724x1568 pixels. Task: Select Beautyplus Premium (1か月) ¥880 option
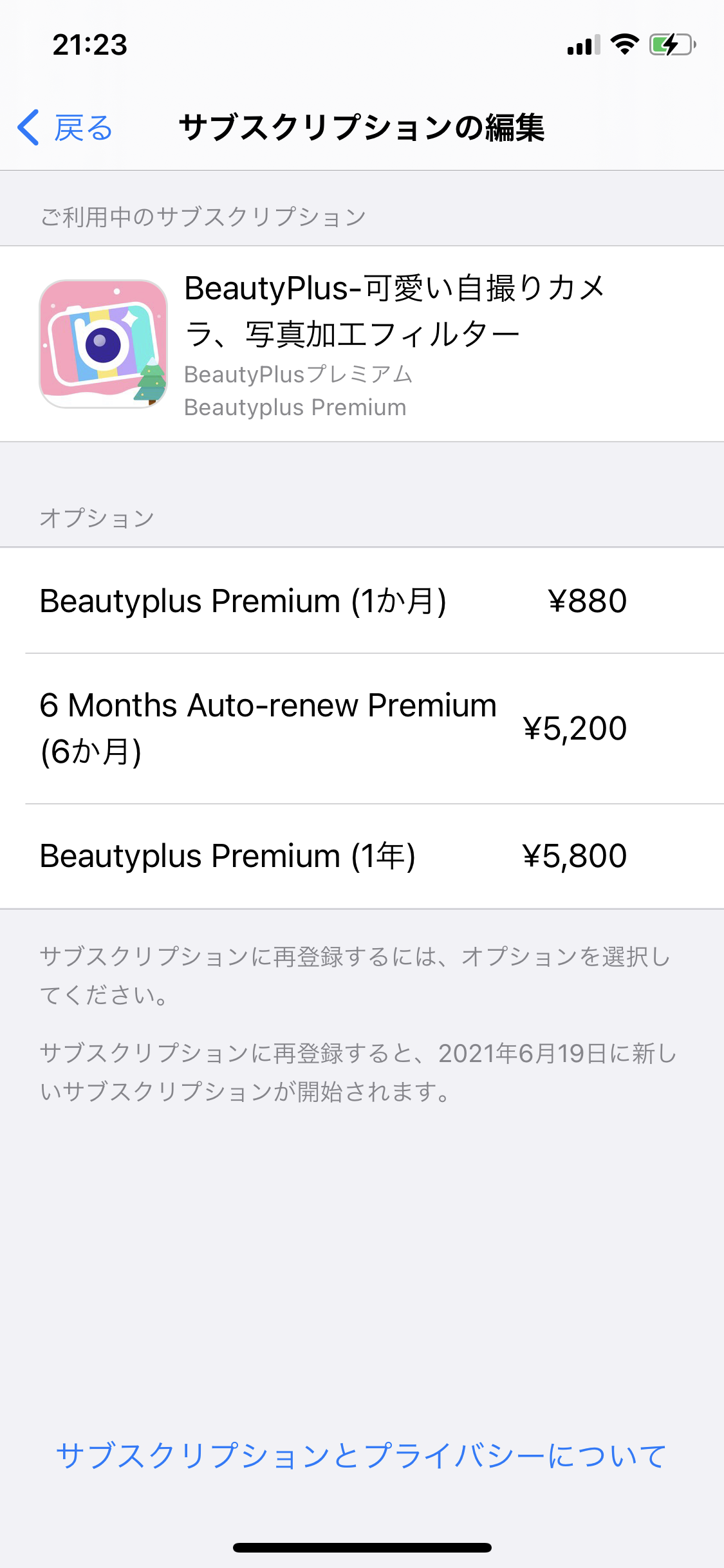point(333,601)
